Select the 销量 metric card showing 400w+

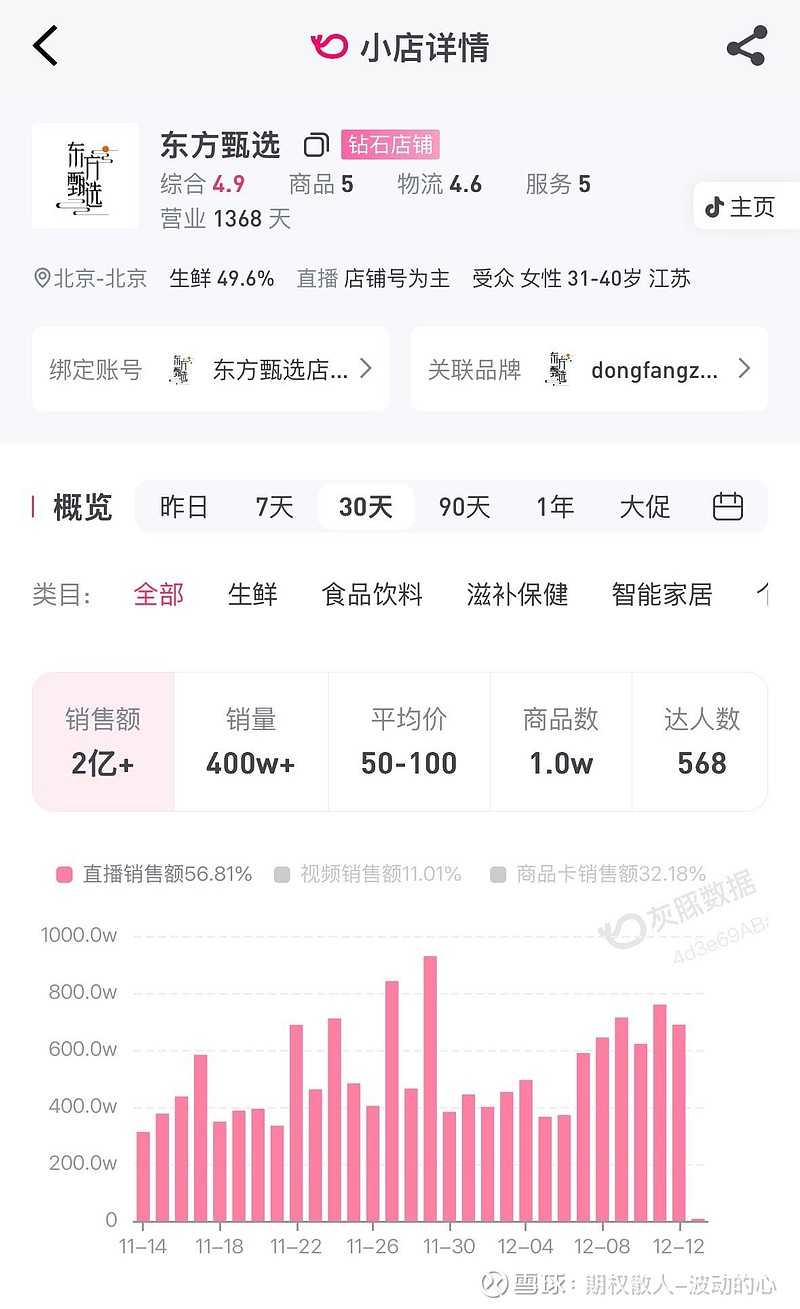click(250, 741)
